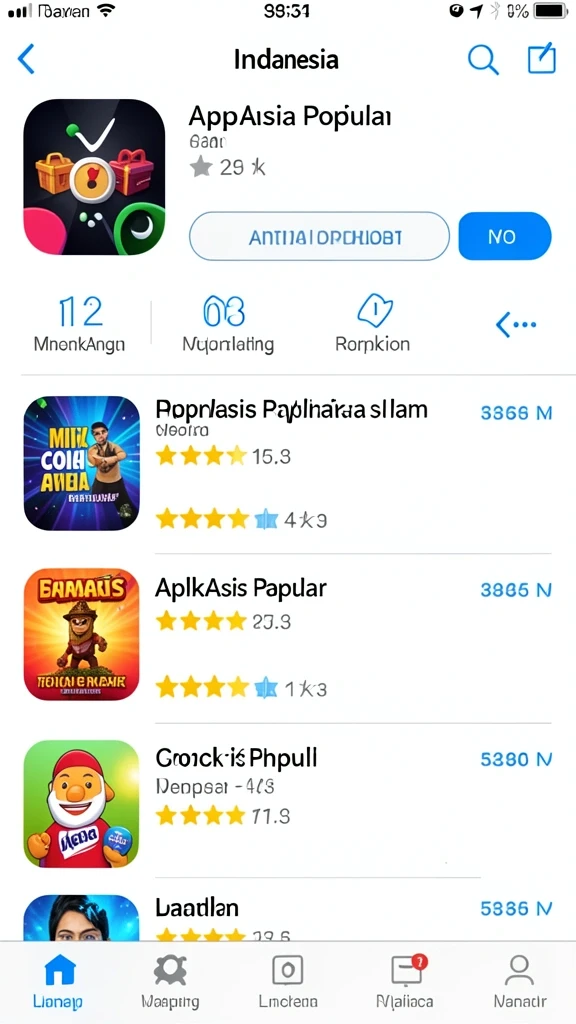Switch to the Maapirtg gear tab
The image size is (576, 1024).
[x=170, y=982]
